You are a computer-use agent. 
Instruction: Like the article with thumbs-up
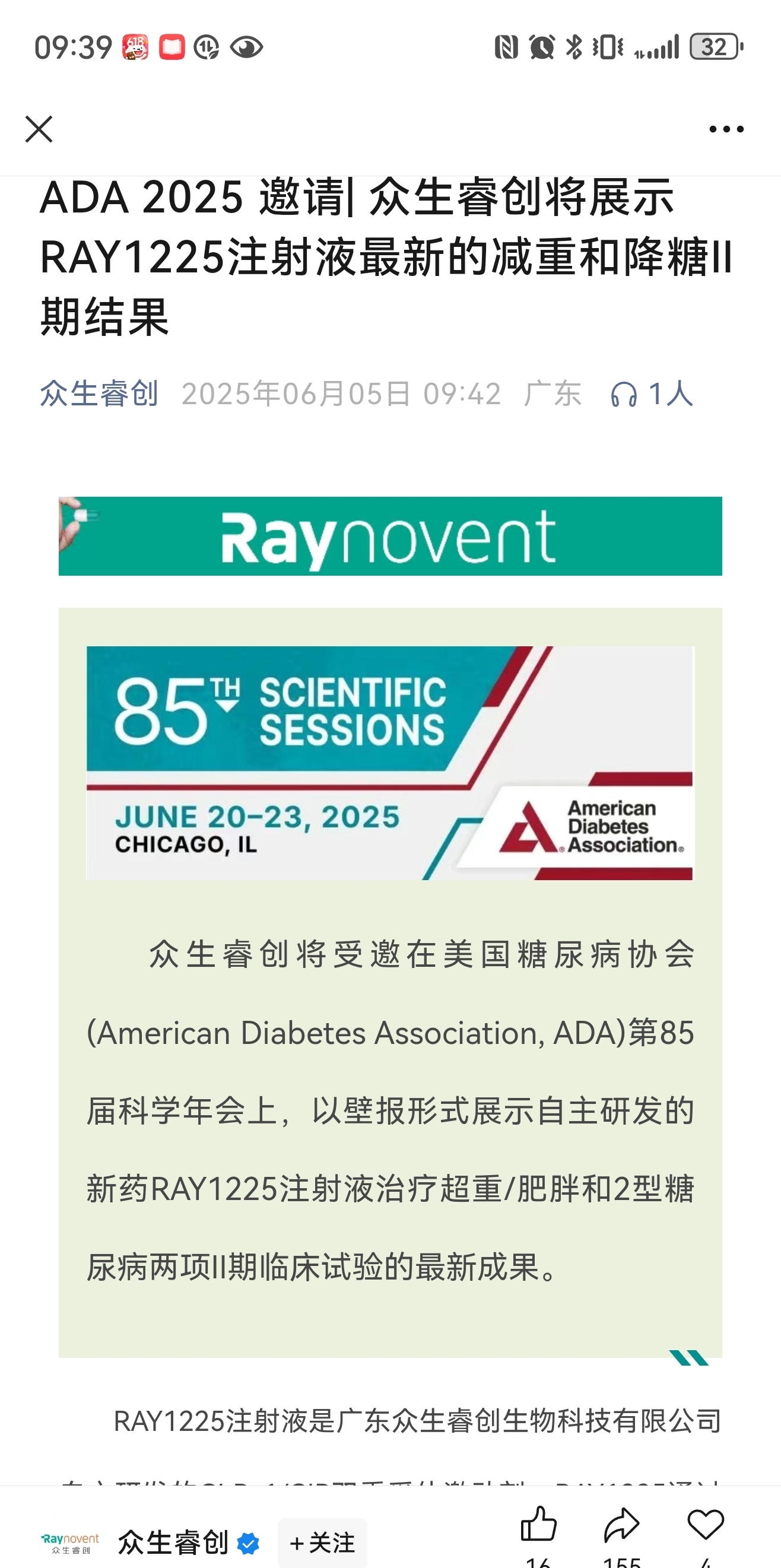pyautogui.click(x=539, y=1525)
